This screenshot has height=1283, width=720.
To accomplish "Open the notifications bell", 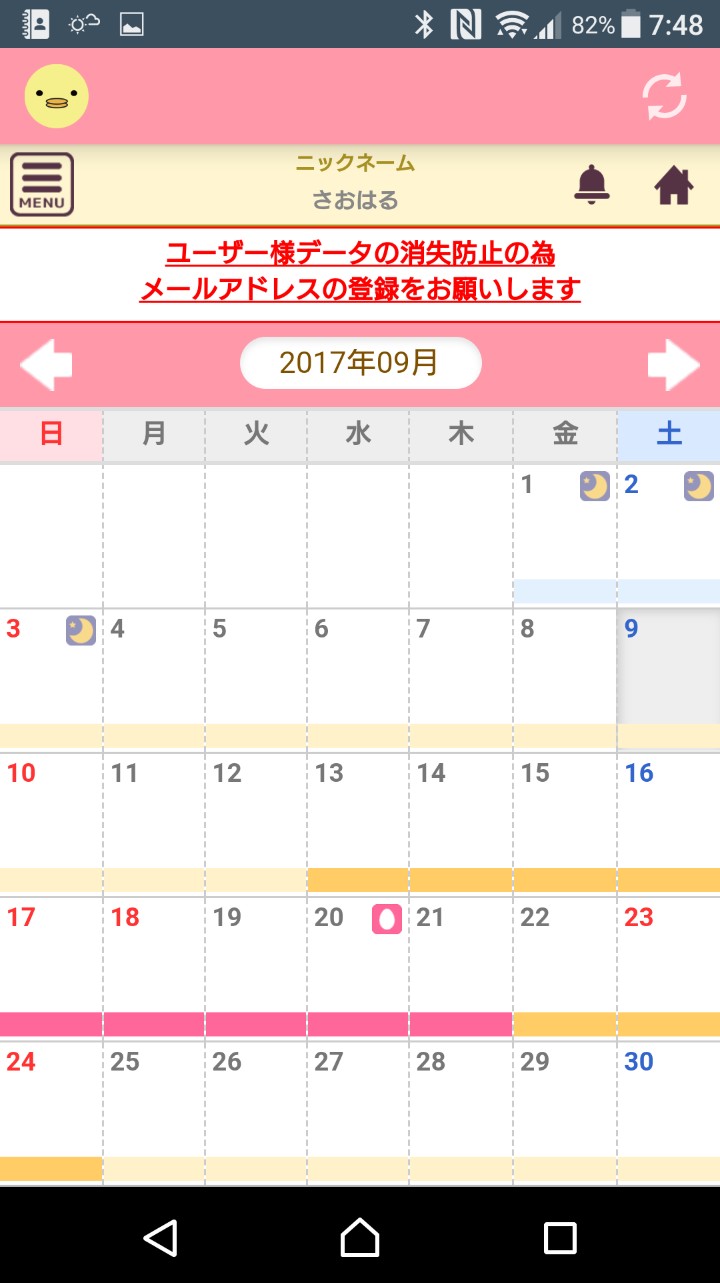I will click(592, 185).
